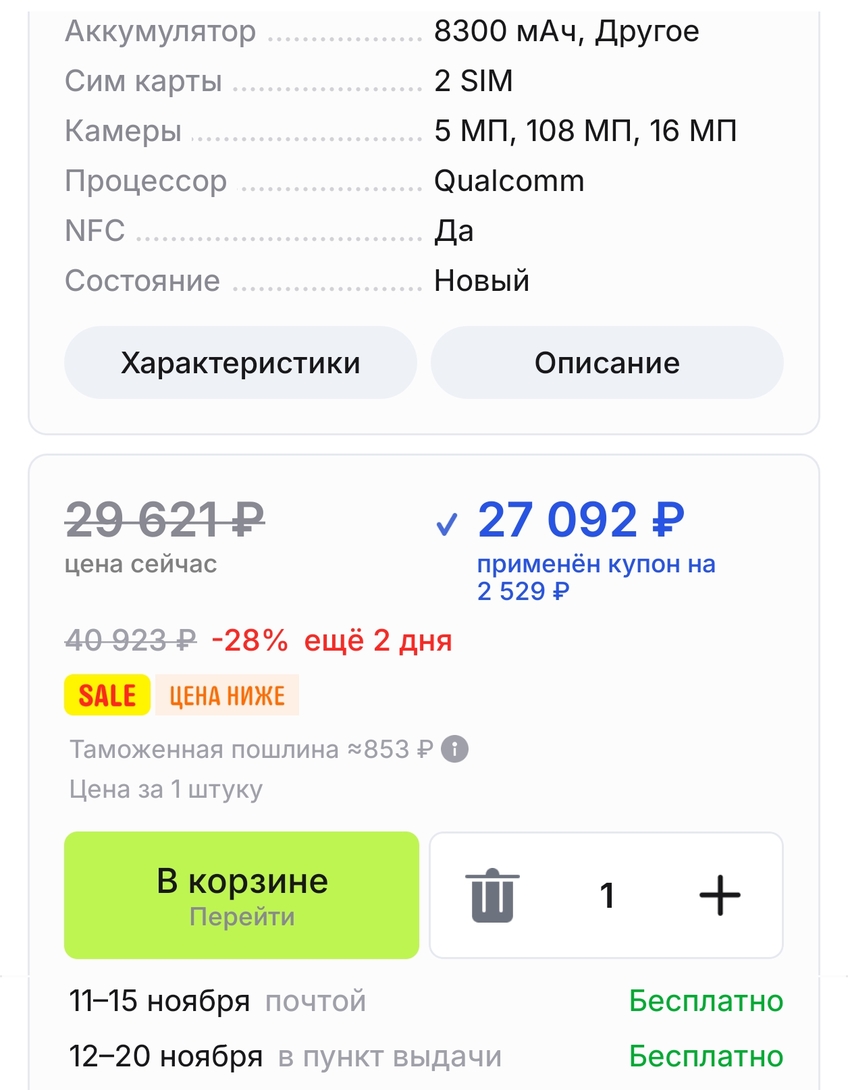Increase quantity with the plus button

pos(720,895)
